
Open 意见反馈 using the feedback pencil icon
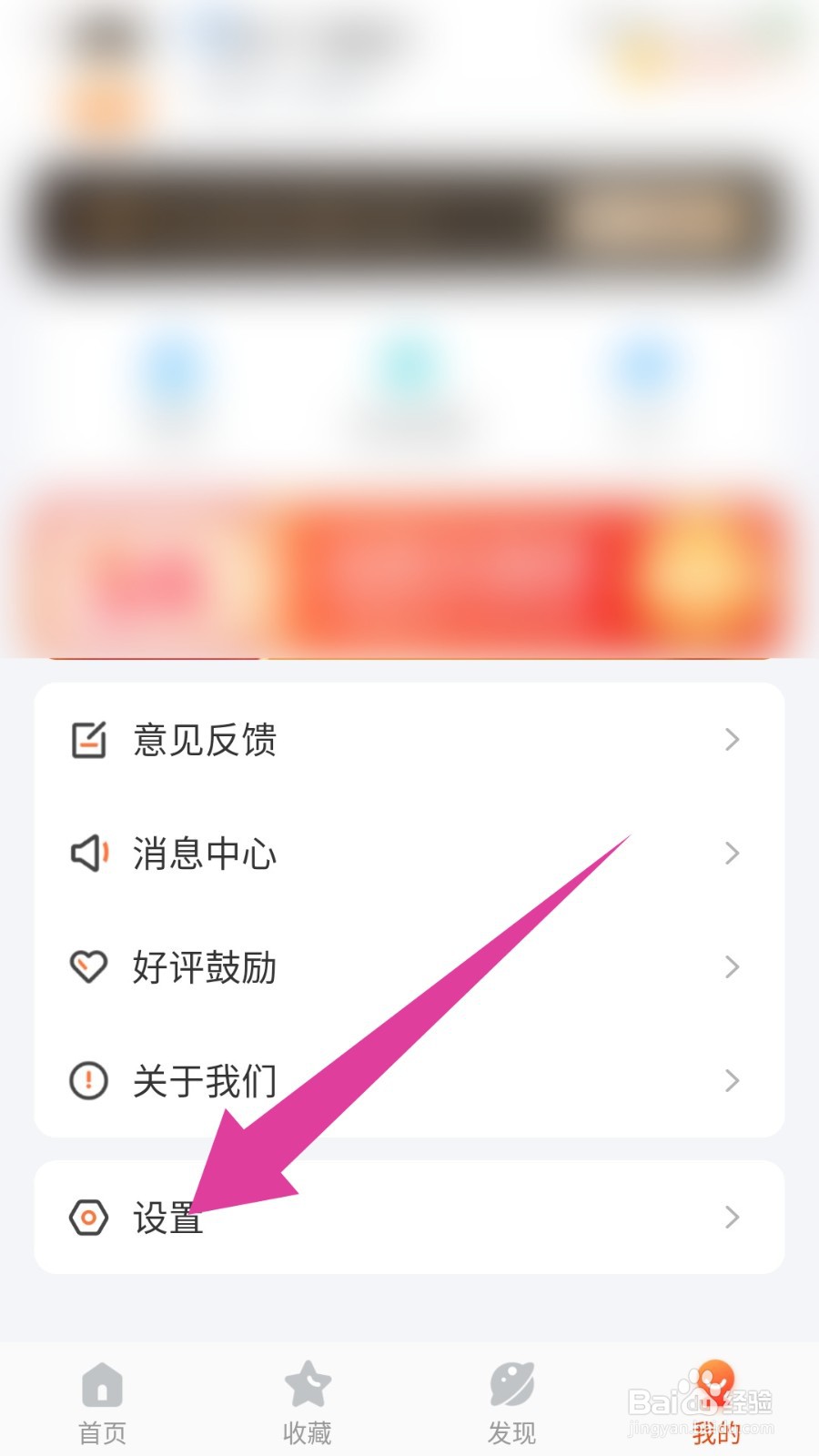tap(87, 740)
